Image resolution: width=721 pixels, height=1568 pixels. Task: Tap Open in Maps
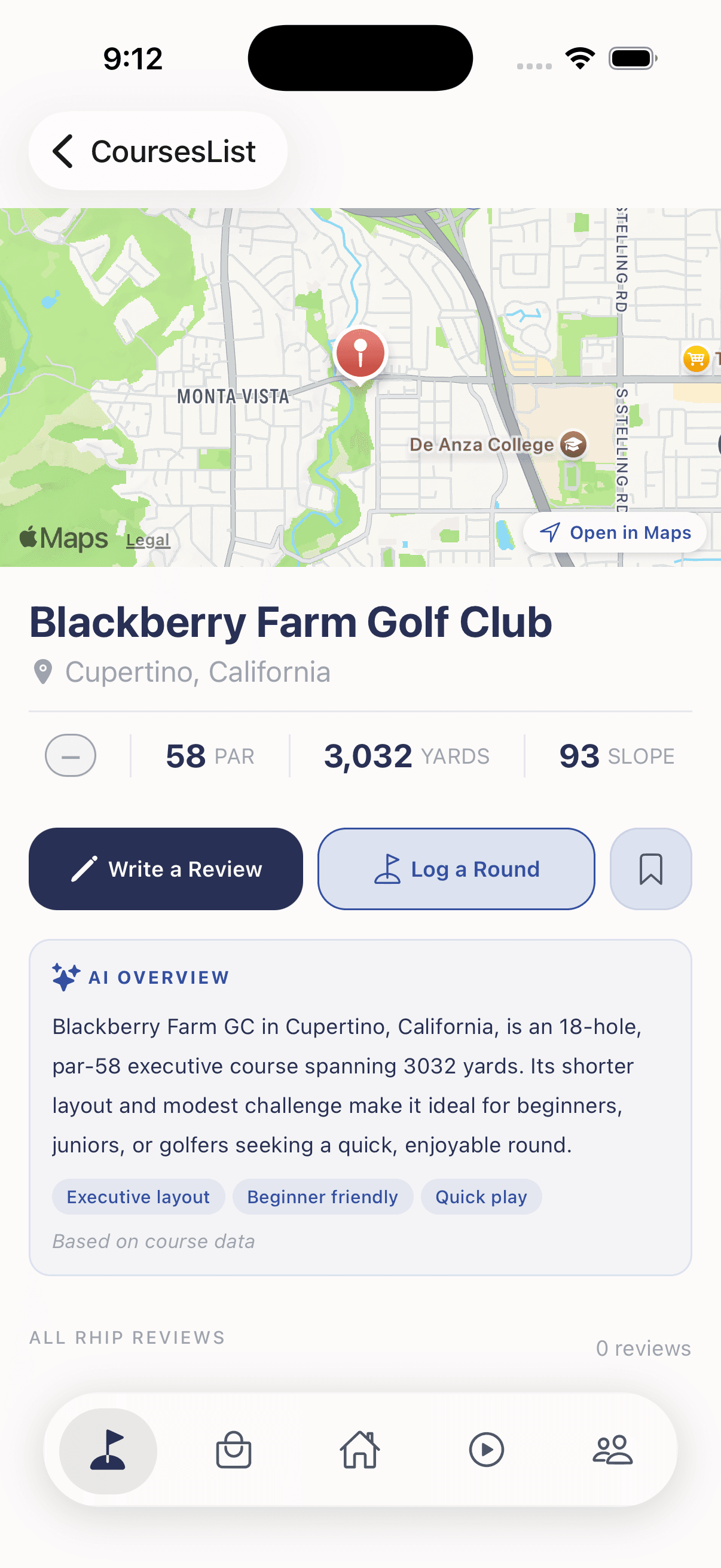tap(616, 532)
